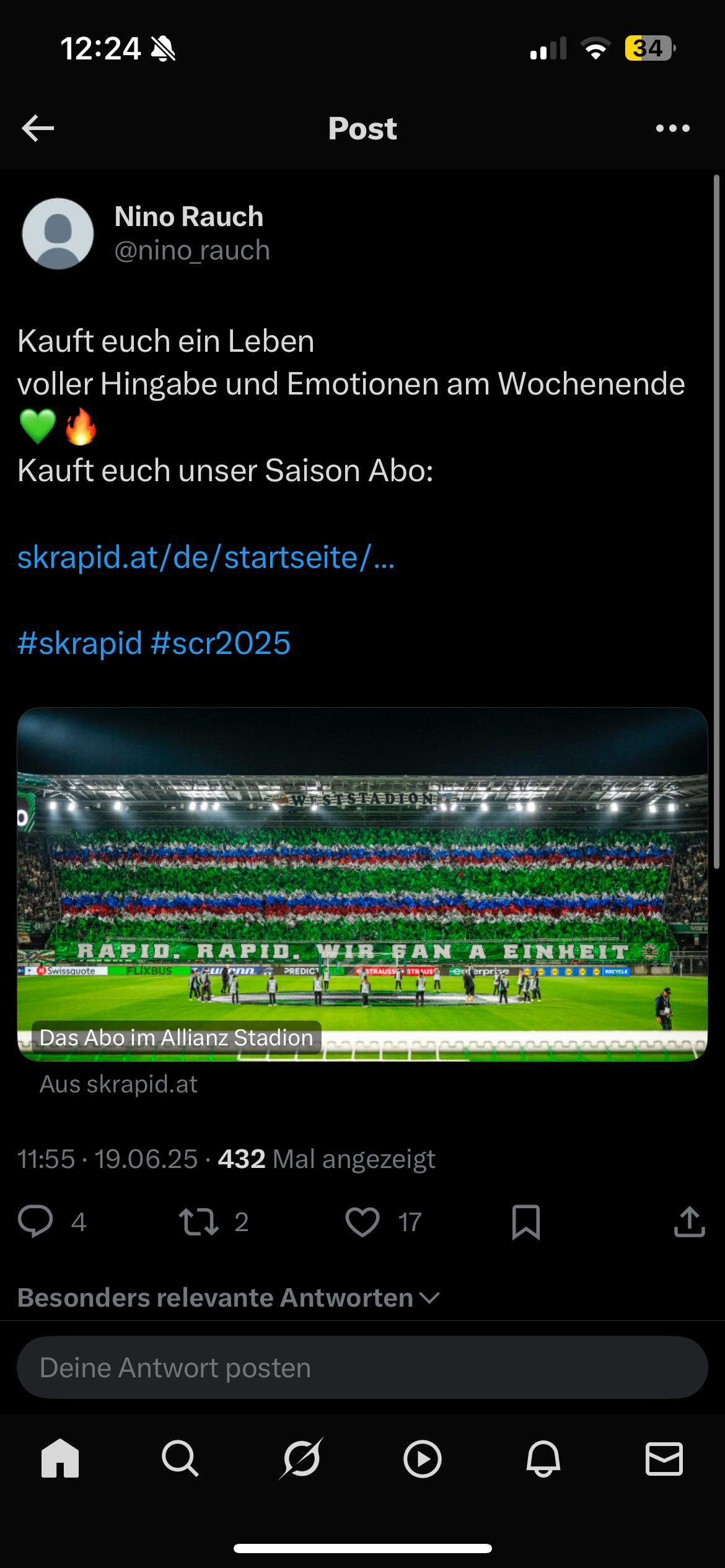Open the notifications bell tab
This screenshot has height=1568, width=725.
(x=543, y=1460)
